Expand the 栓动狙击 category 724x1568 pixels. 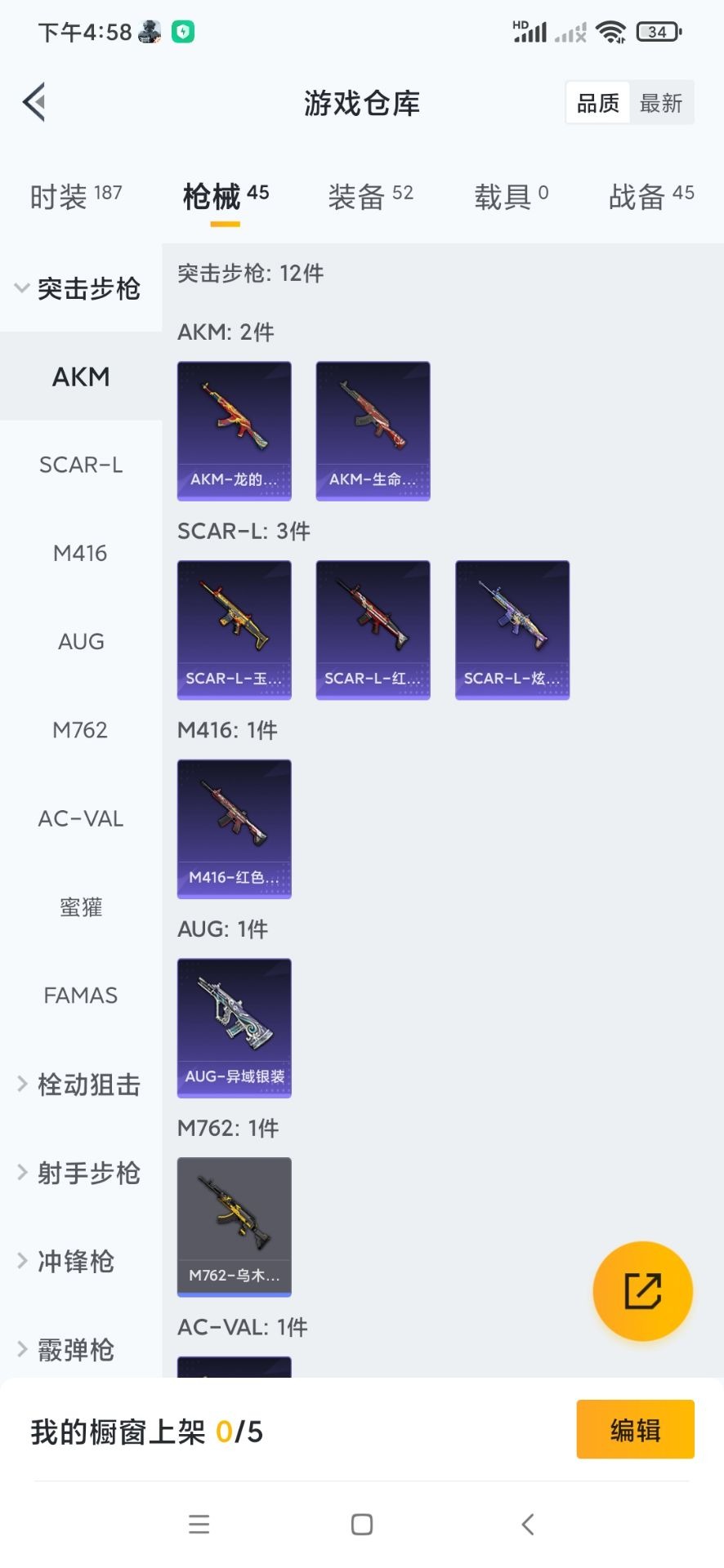coord(78,1085)
